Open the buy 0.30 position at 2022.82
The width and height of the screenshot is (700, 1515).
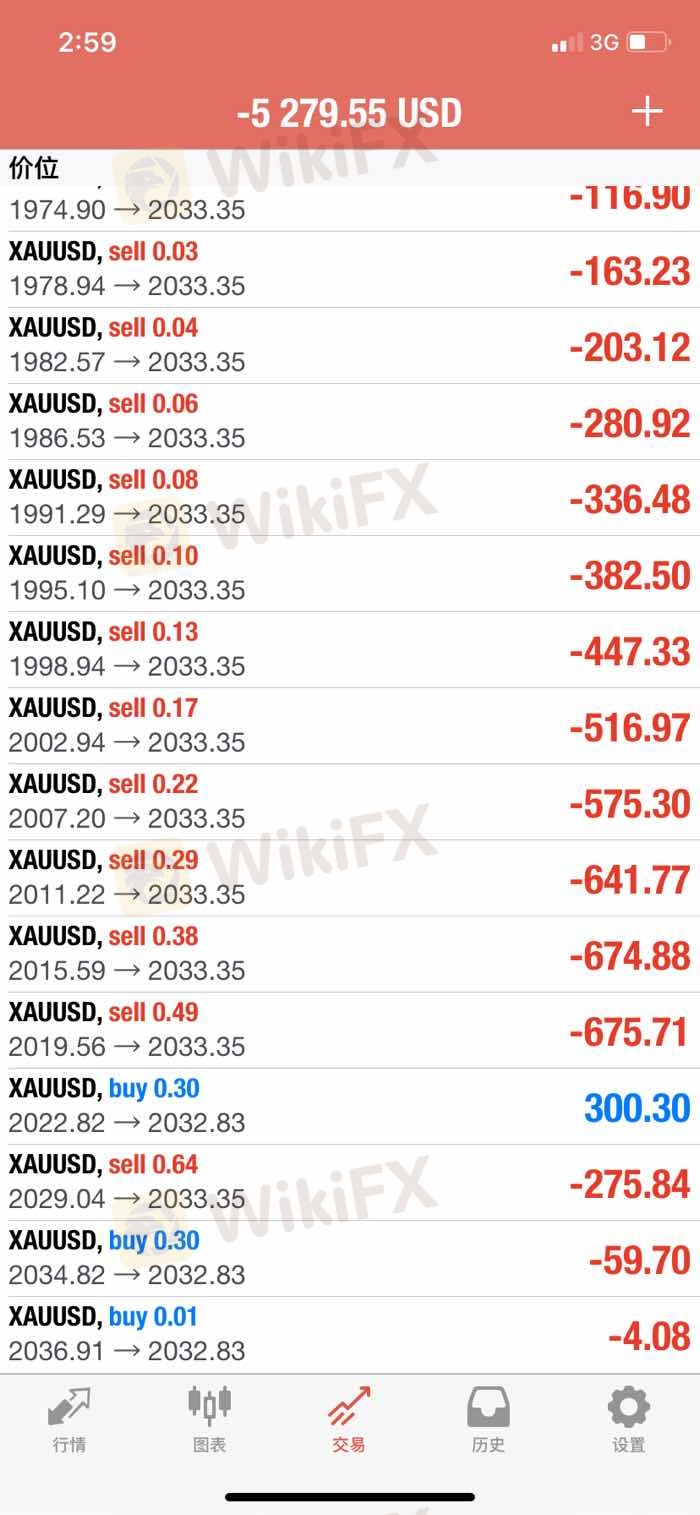350,1106
